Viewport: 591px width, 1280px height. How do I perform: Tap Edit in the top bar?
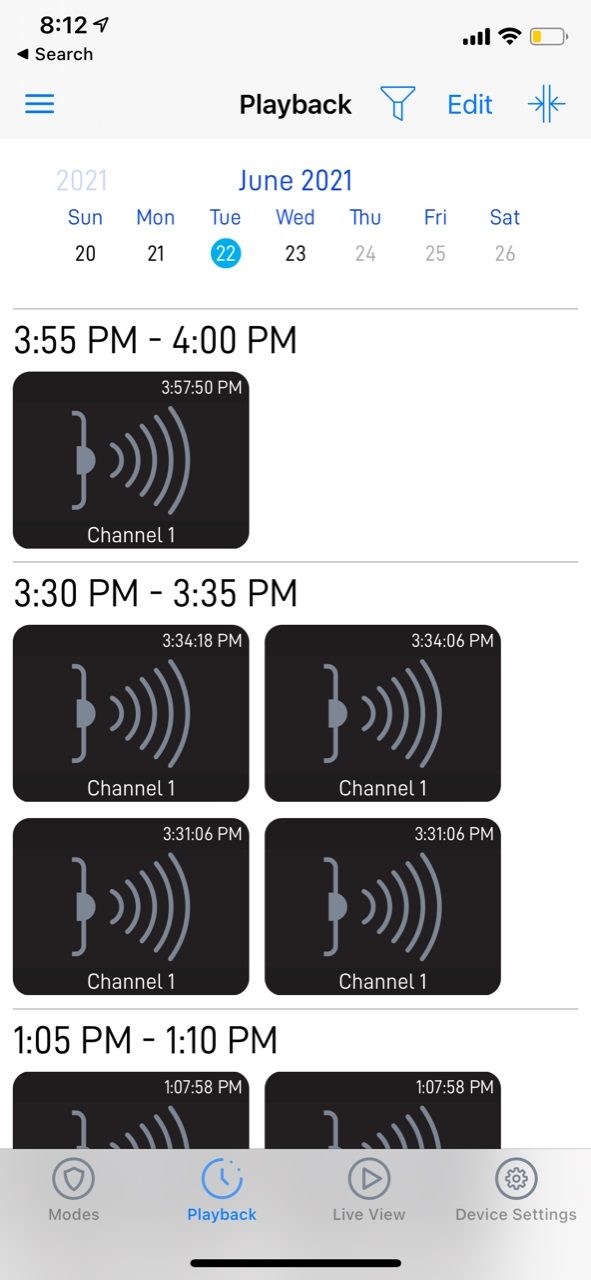pyautogui.click(x=470, y=104)
